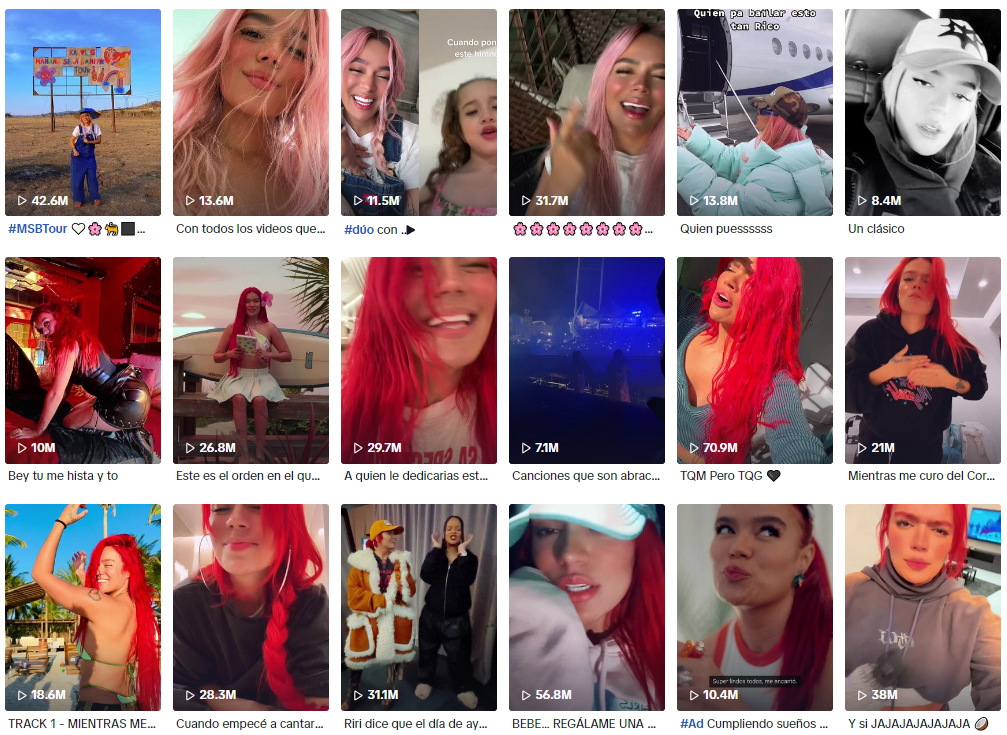Open the 'Quien puessssss' video

pyautogui.click(x=755, y=112)
